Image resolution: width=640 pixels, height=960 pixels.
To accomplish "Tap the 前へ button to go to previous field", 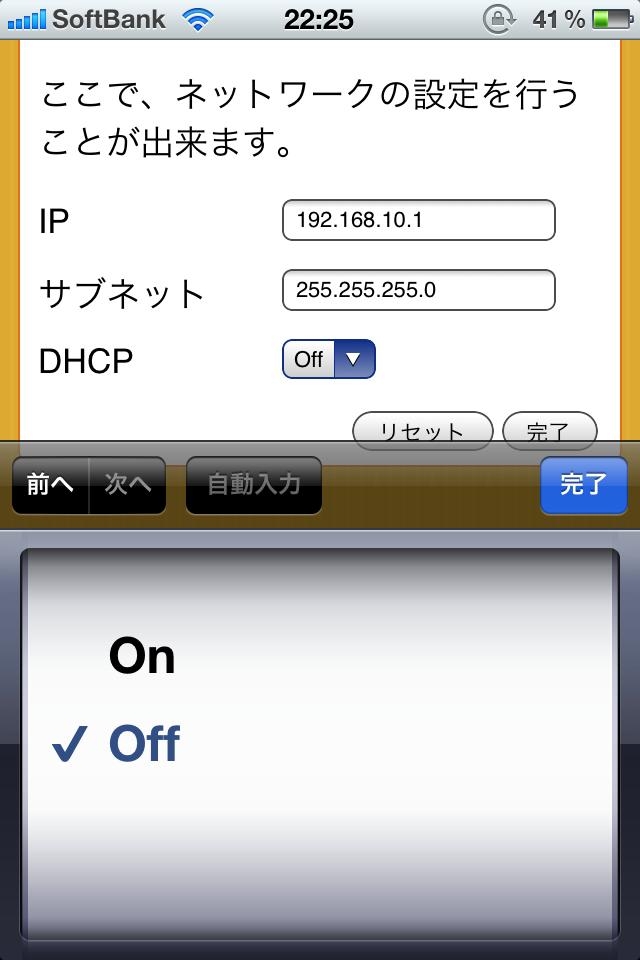I will [50, 485].
